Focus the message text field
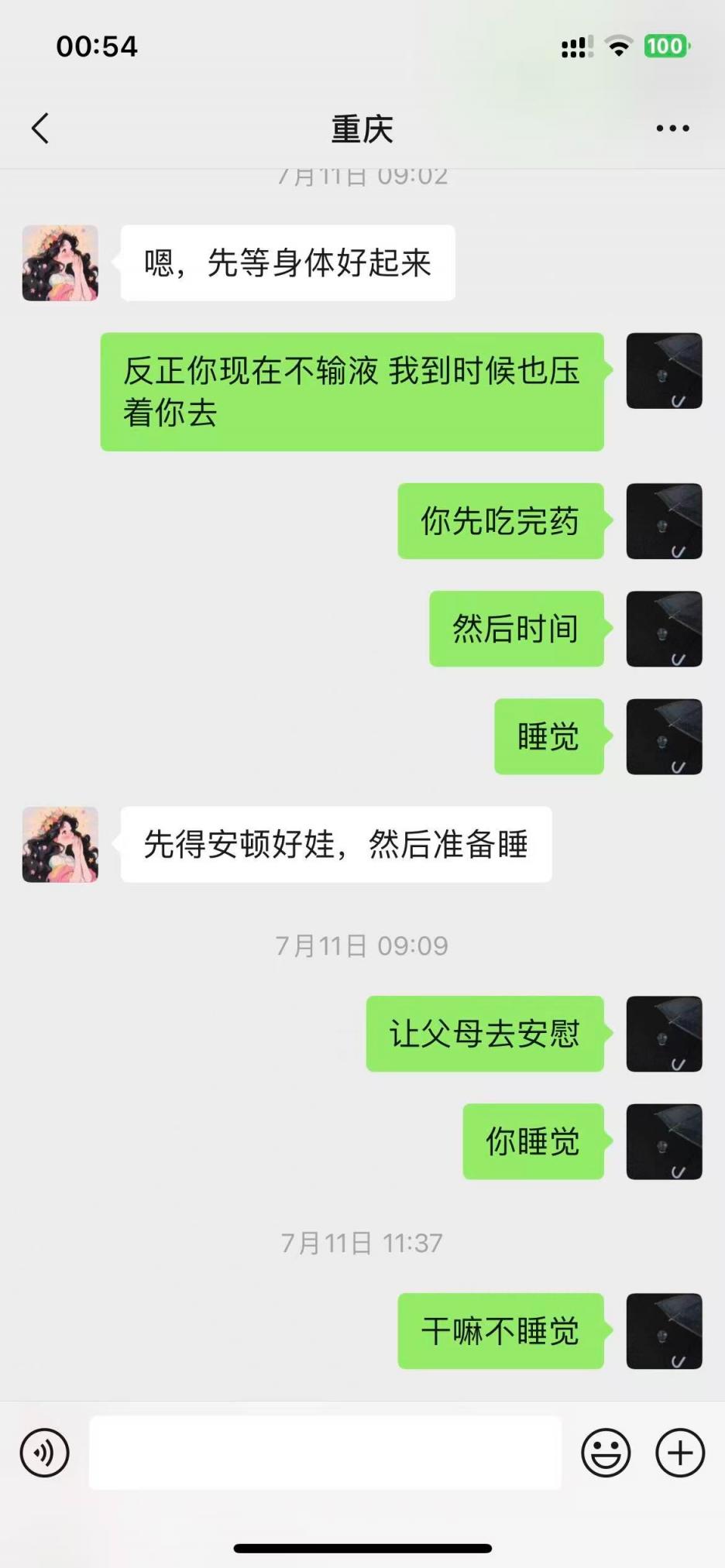 point(325,1453)
